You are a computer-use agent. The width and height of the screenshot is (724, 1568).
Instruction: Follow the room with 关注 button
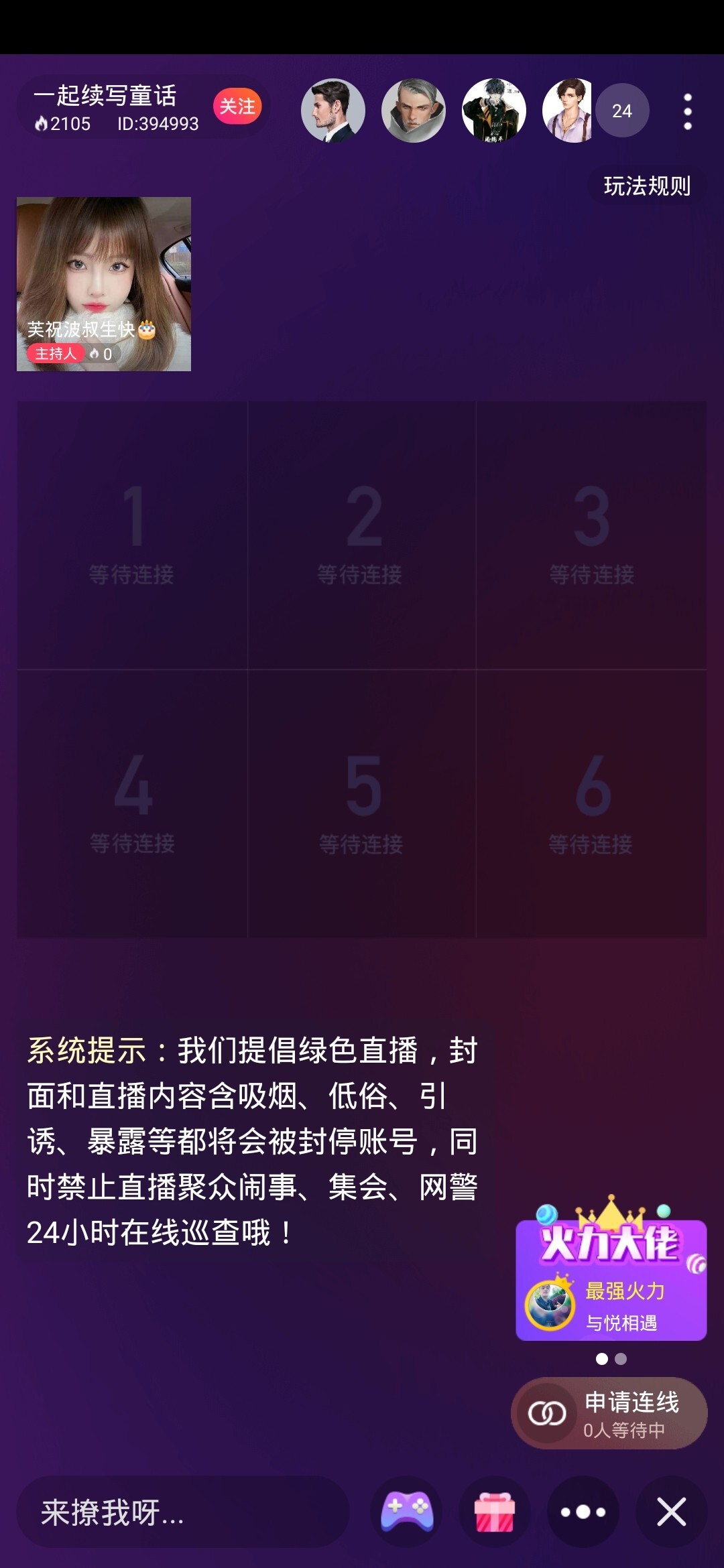click(237, 106)
